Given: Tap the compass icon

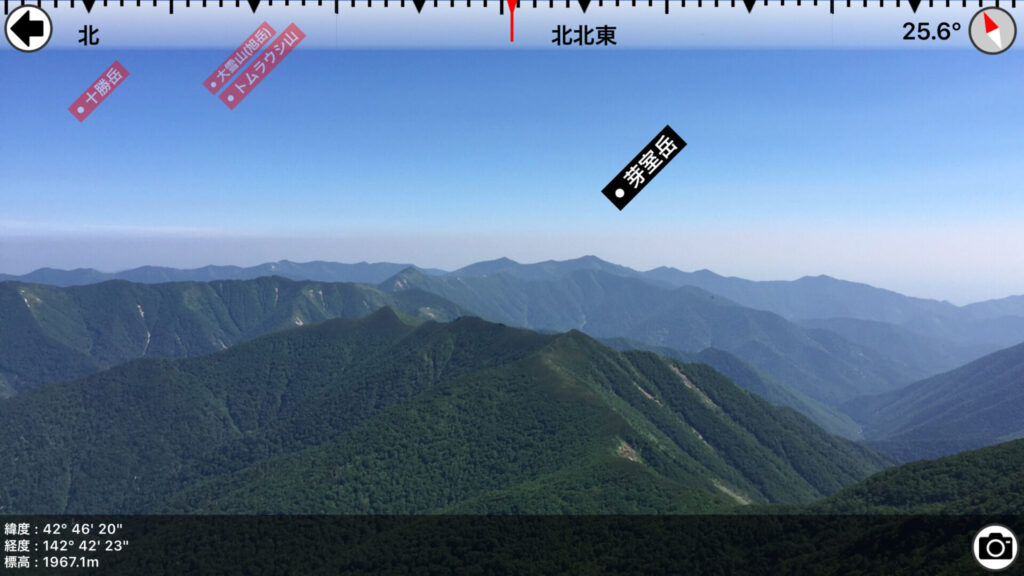Looking at the screenshot, I should (x=992, y=30).
